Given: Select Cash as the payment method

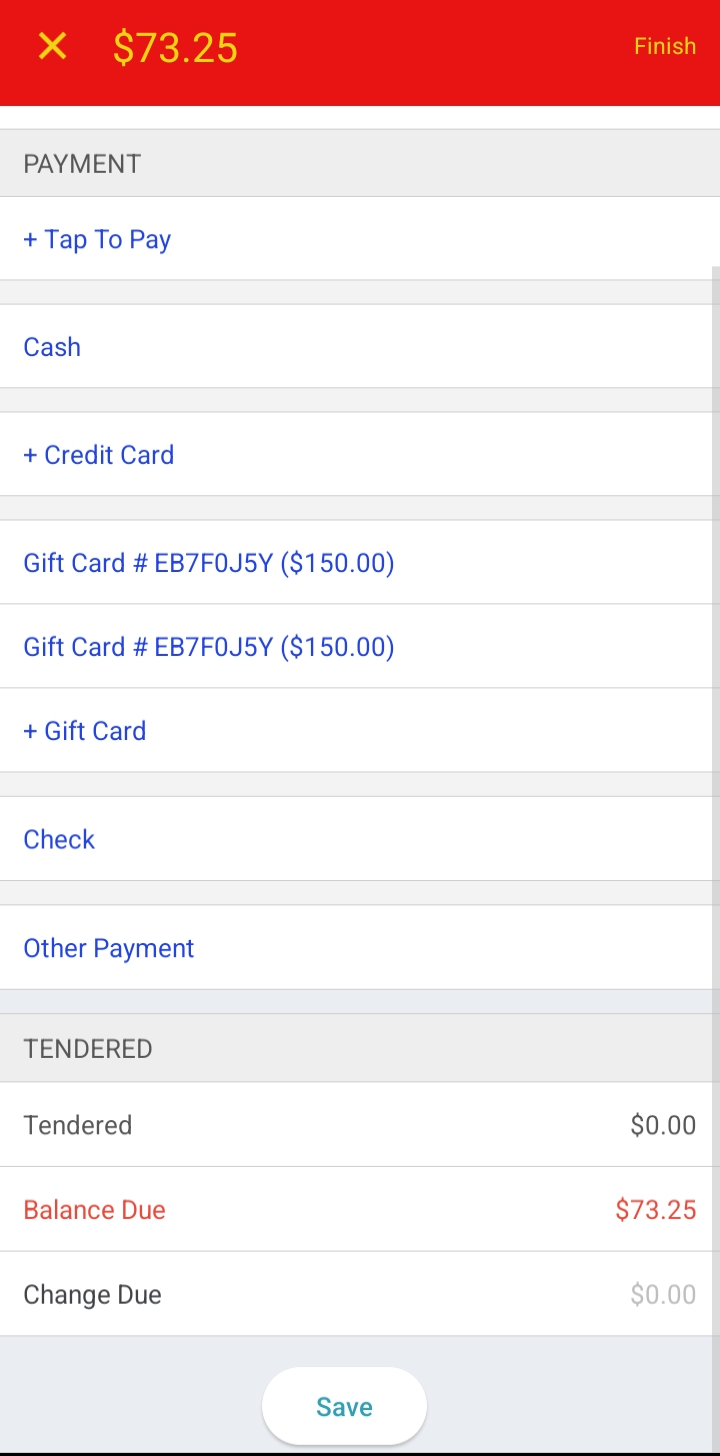Looking at the screenshot, I should click(x=52, y=347).
